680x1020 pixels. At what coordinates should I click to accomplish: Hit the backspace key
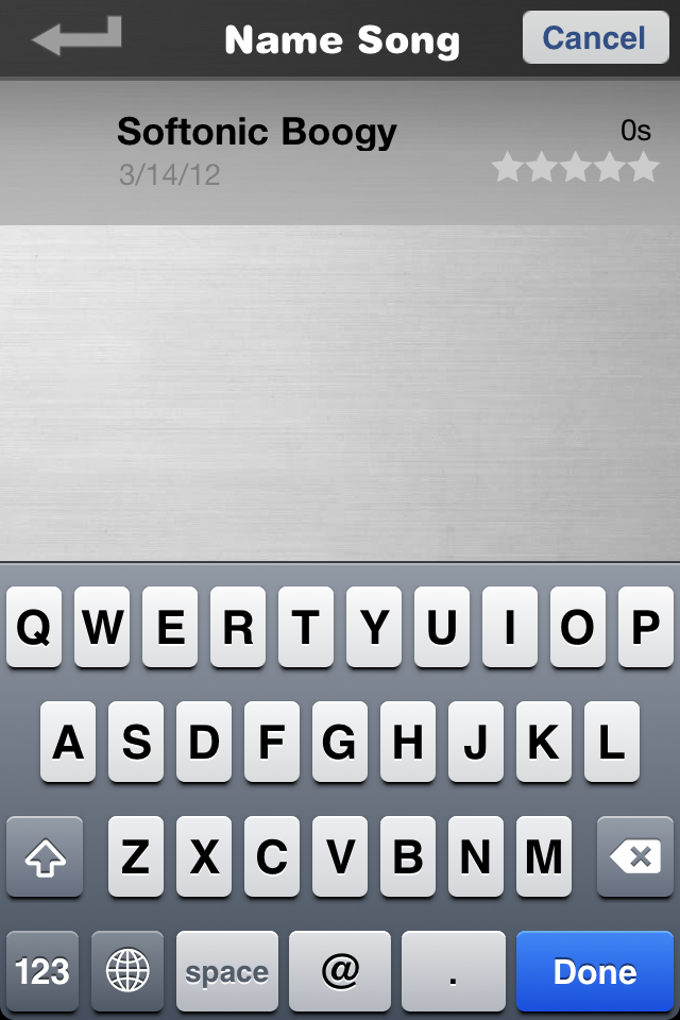[x=634, y=857]
